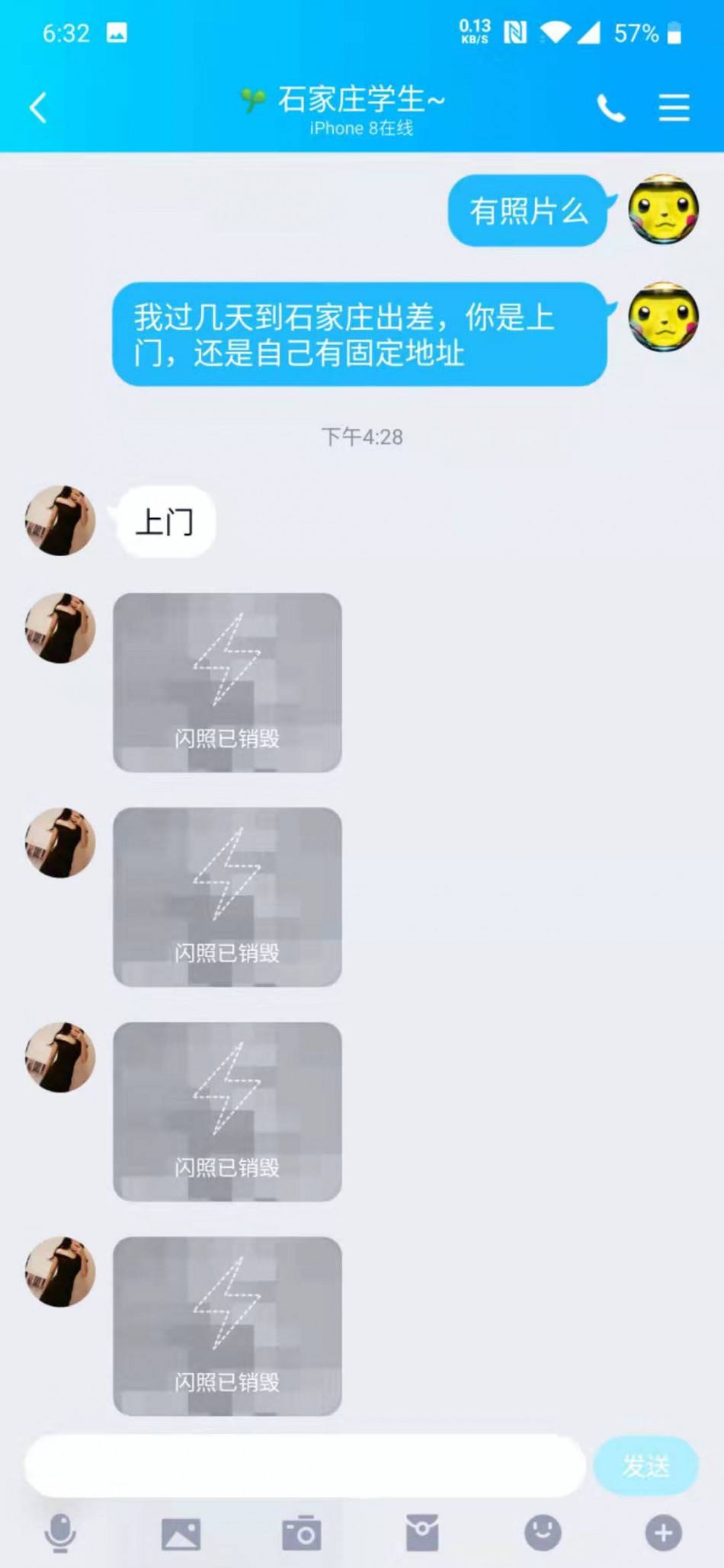Start a voice call with 石家庄学生~

point(610,108)
